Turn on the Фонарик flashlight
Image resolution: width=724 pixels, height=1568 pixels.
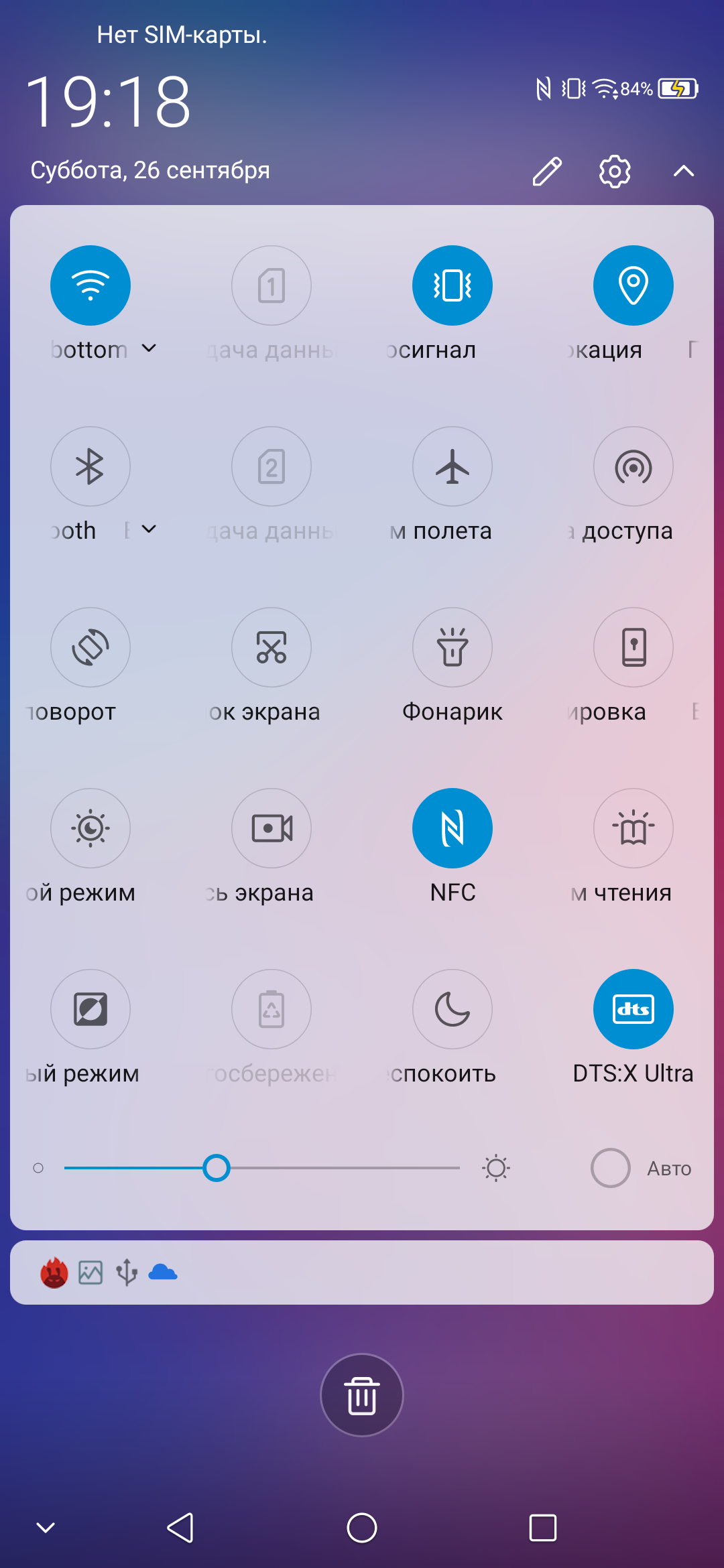tap(452, 647)
